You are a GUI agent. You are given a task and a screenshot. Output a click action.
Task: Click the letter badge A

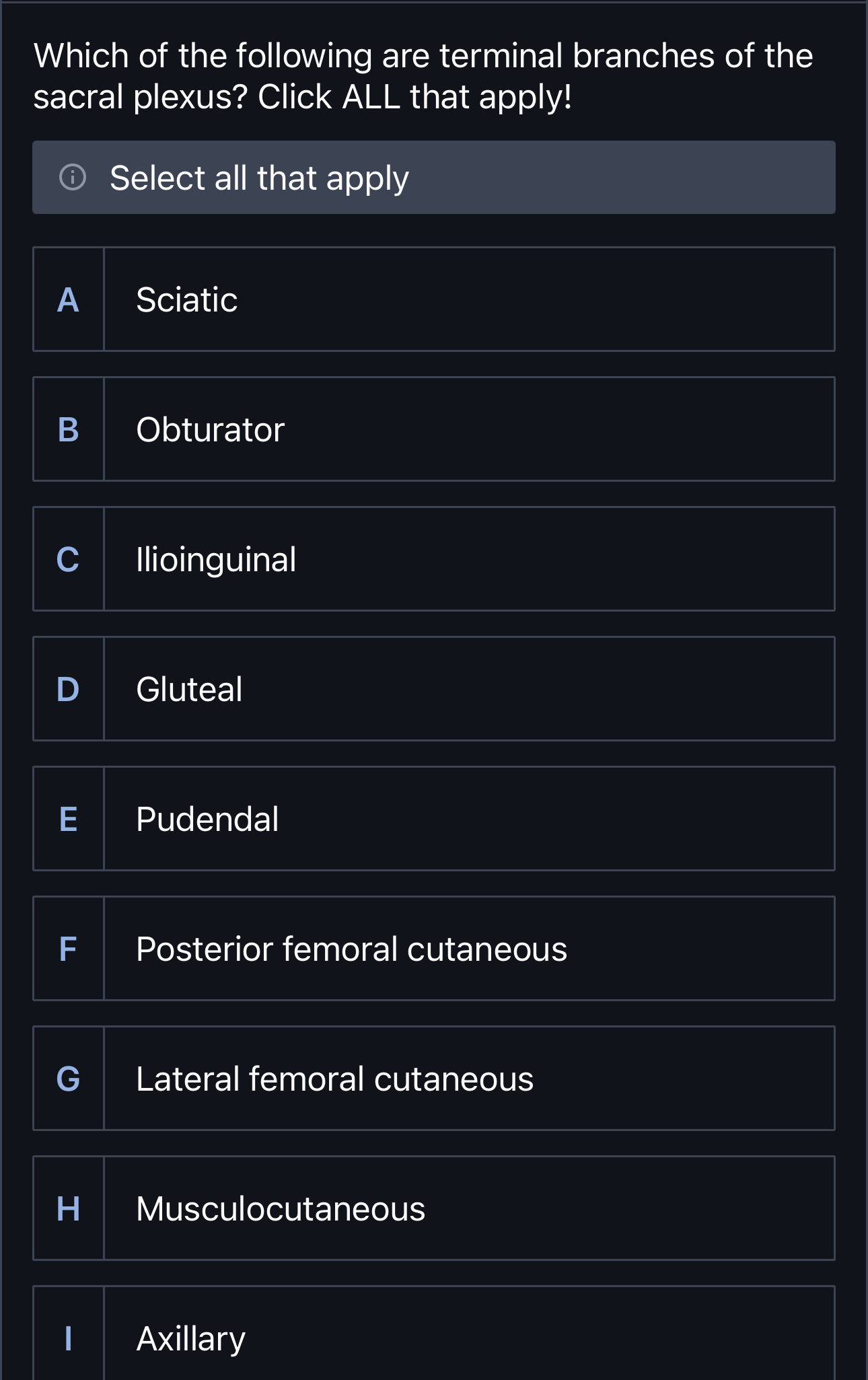68,299
